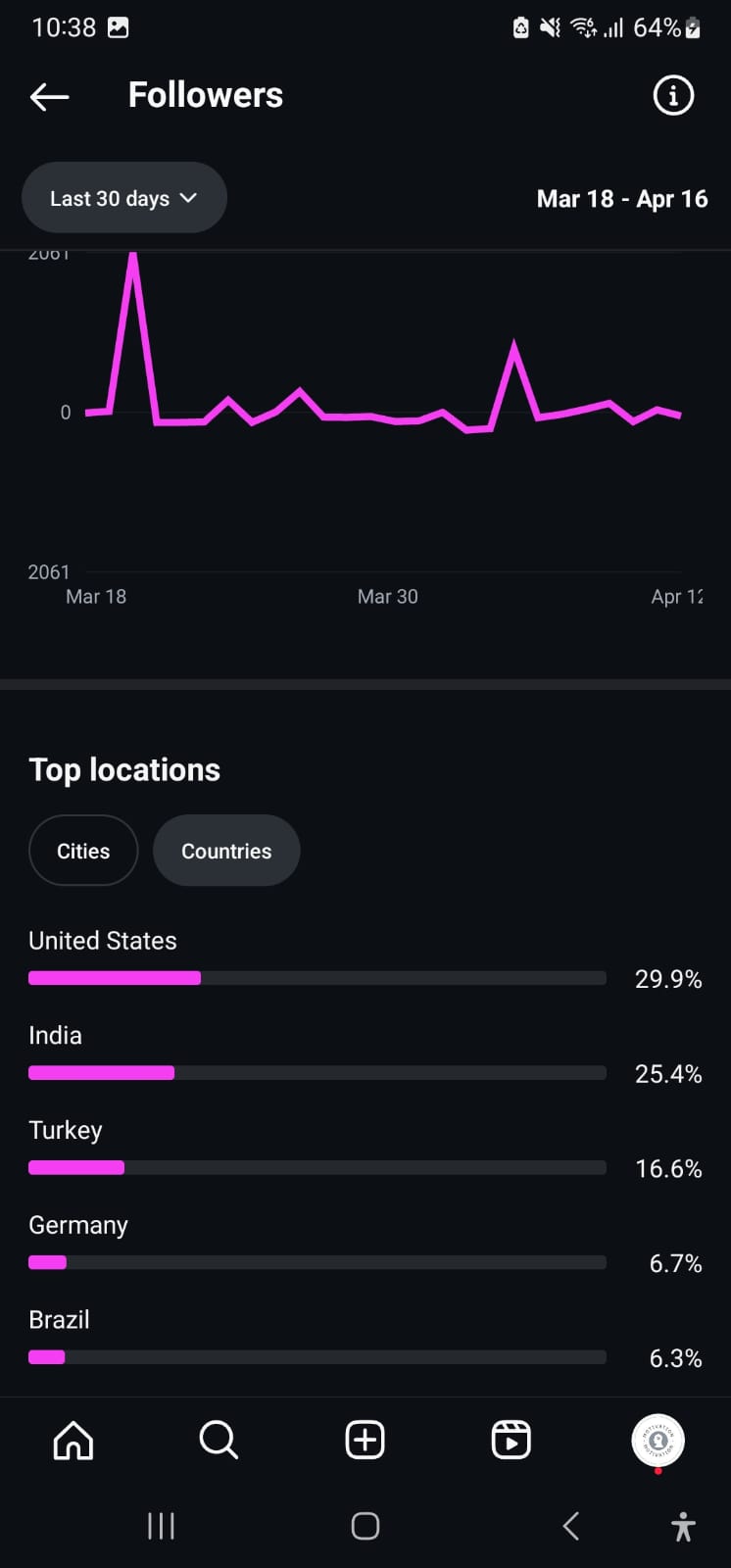Open the Home tab in the bottom bar
731x1568 pixels.
[73, 1441]
